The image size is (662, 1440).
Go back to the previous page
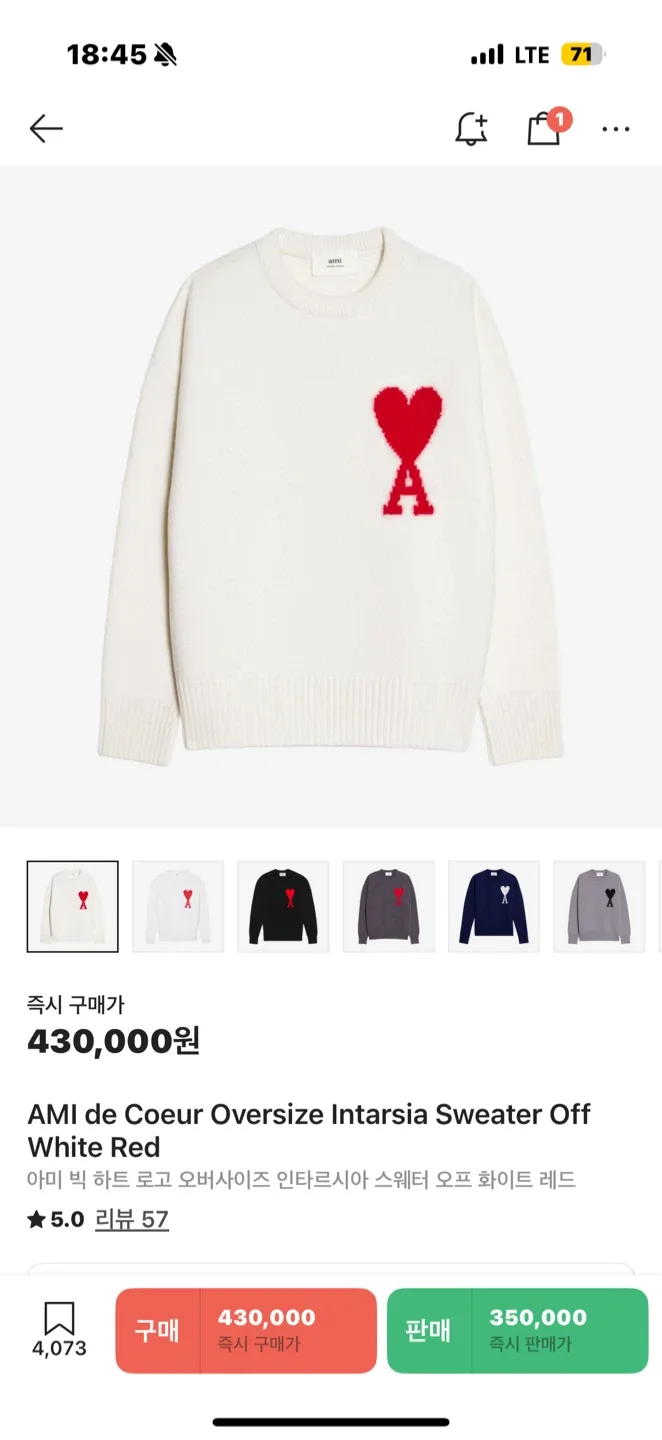[x=46, y=128]
